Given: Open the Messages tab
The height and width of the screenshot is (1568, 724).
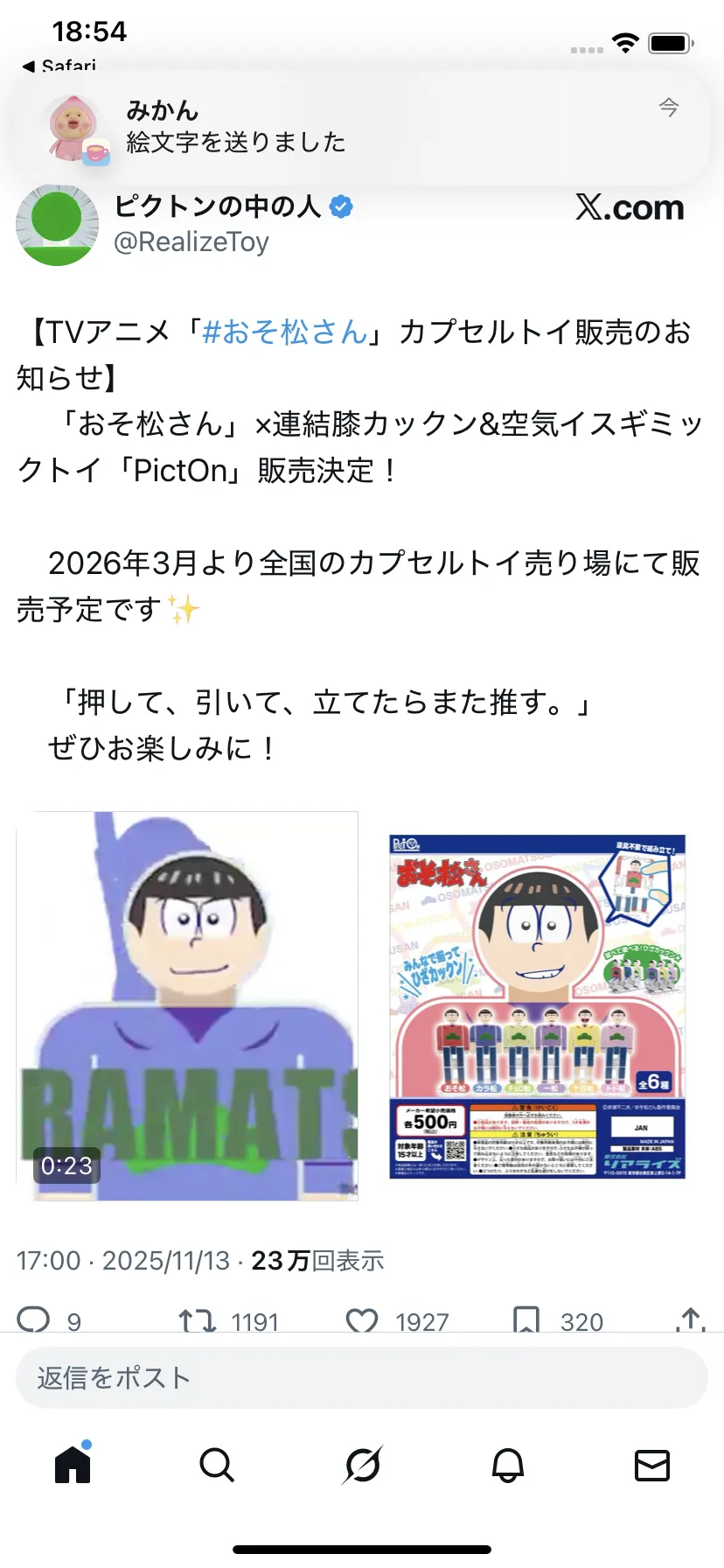Looking at the screenshot, I should pos(652,1464).
